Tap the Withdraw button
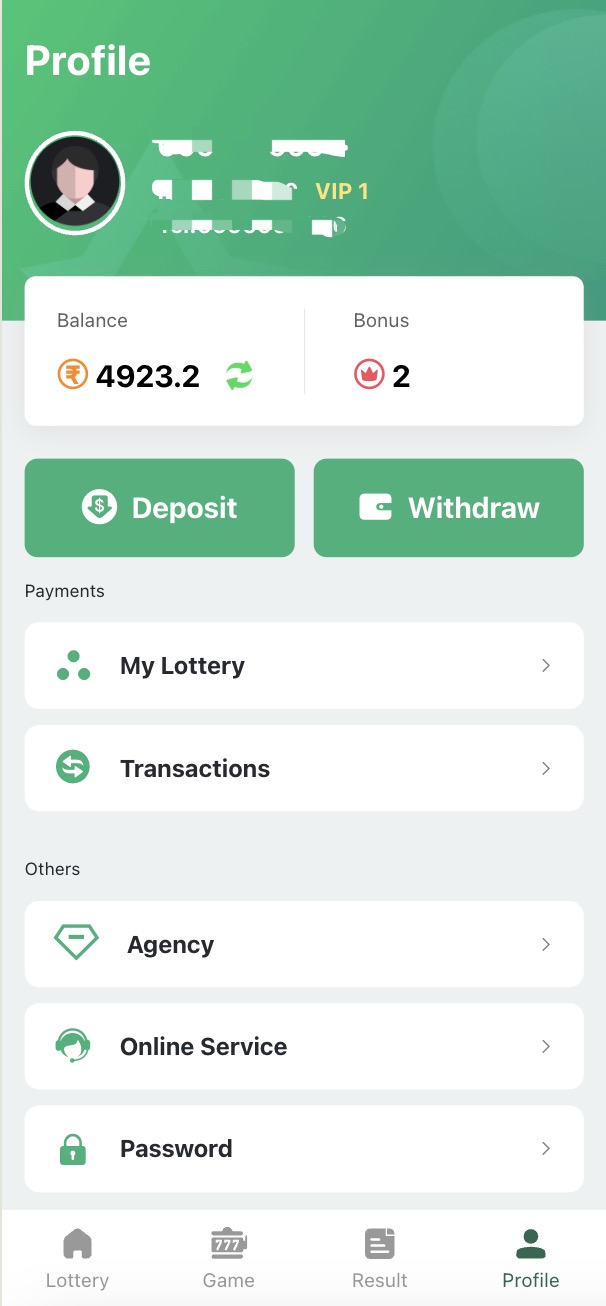This screenshot has height=1306, width=606. coord(449,508)
